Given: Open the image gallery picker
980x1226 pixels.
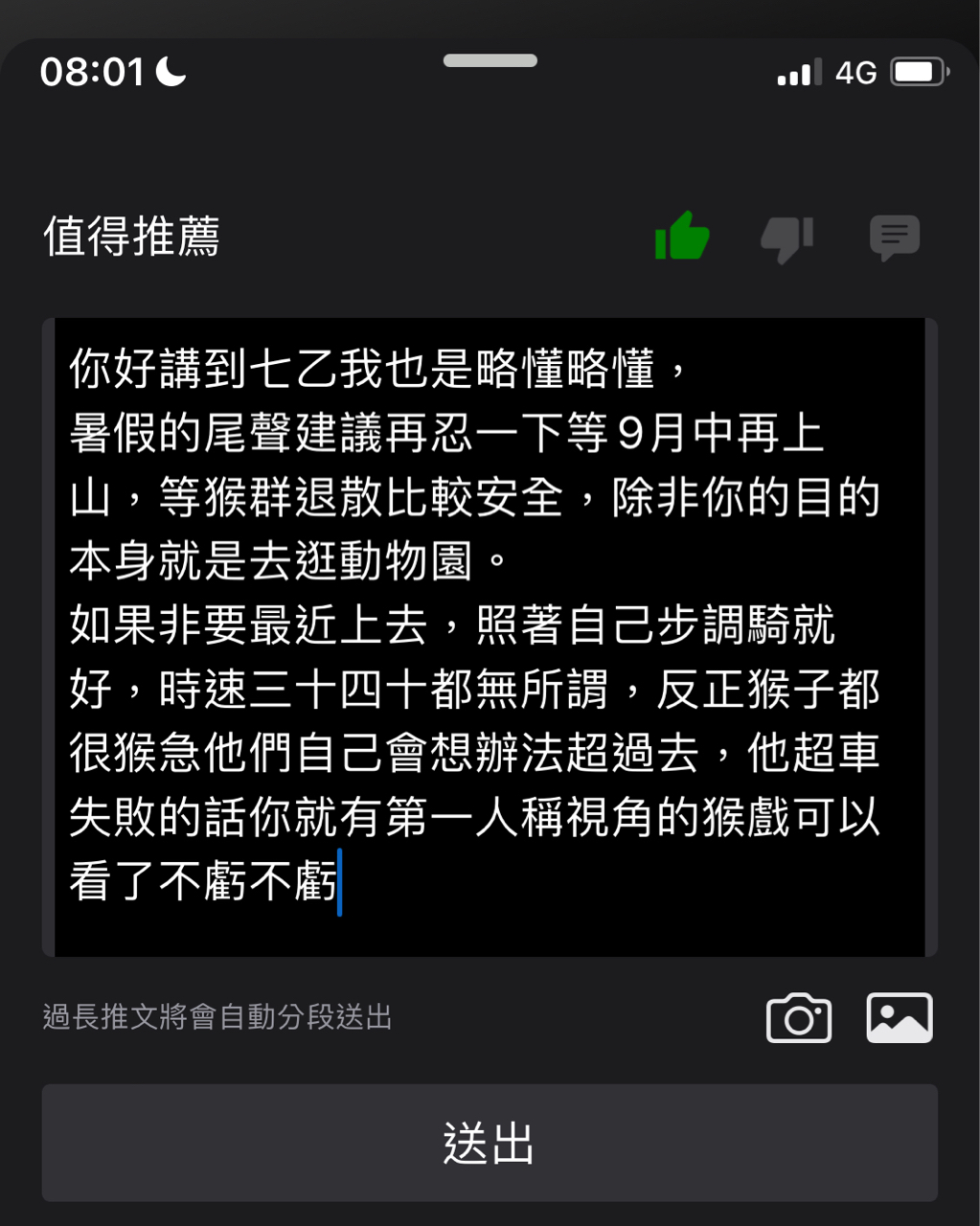Looking at the screenshot, I should [900, 1017].
